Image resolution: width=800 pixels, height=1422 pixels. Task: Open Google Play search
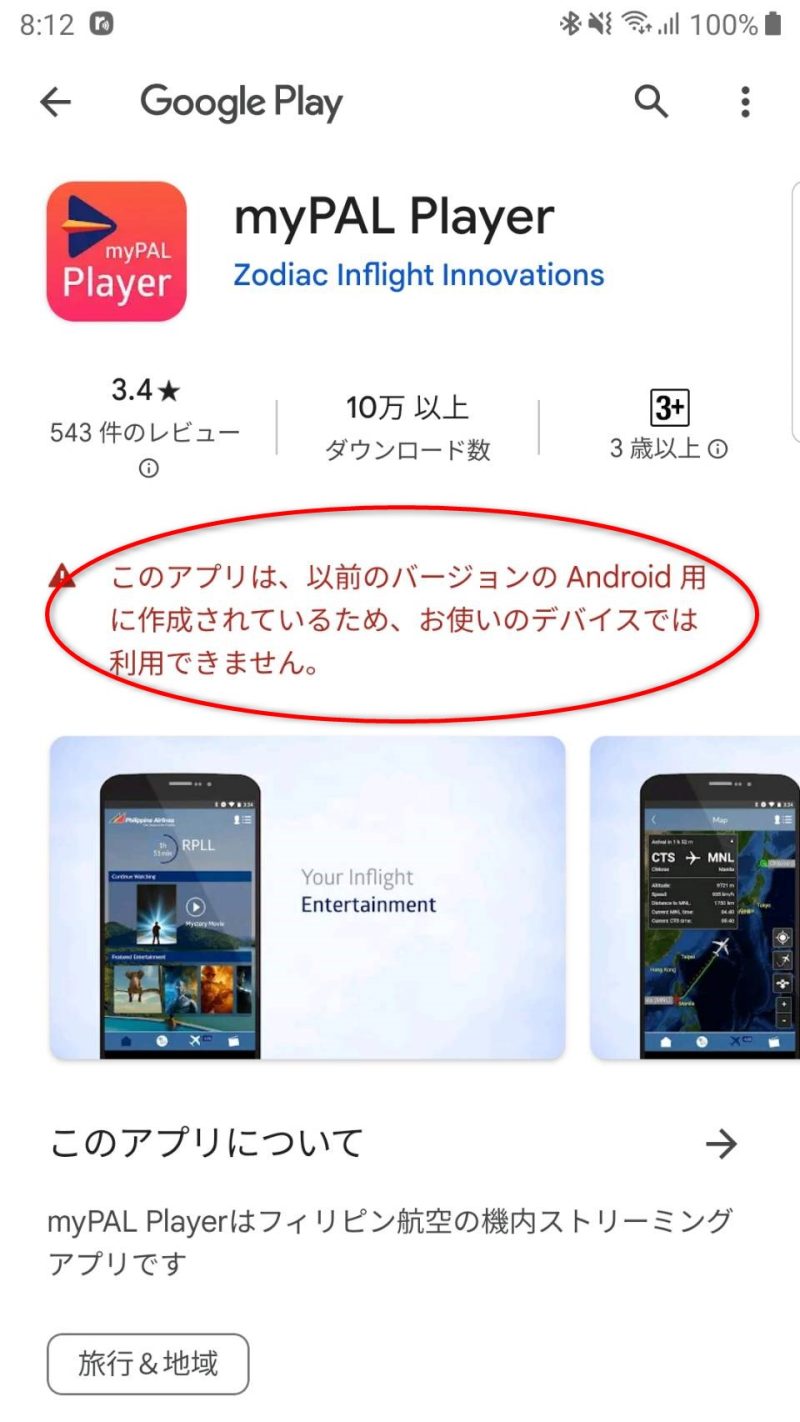pyautogui.click(x=651, y=102)
